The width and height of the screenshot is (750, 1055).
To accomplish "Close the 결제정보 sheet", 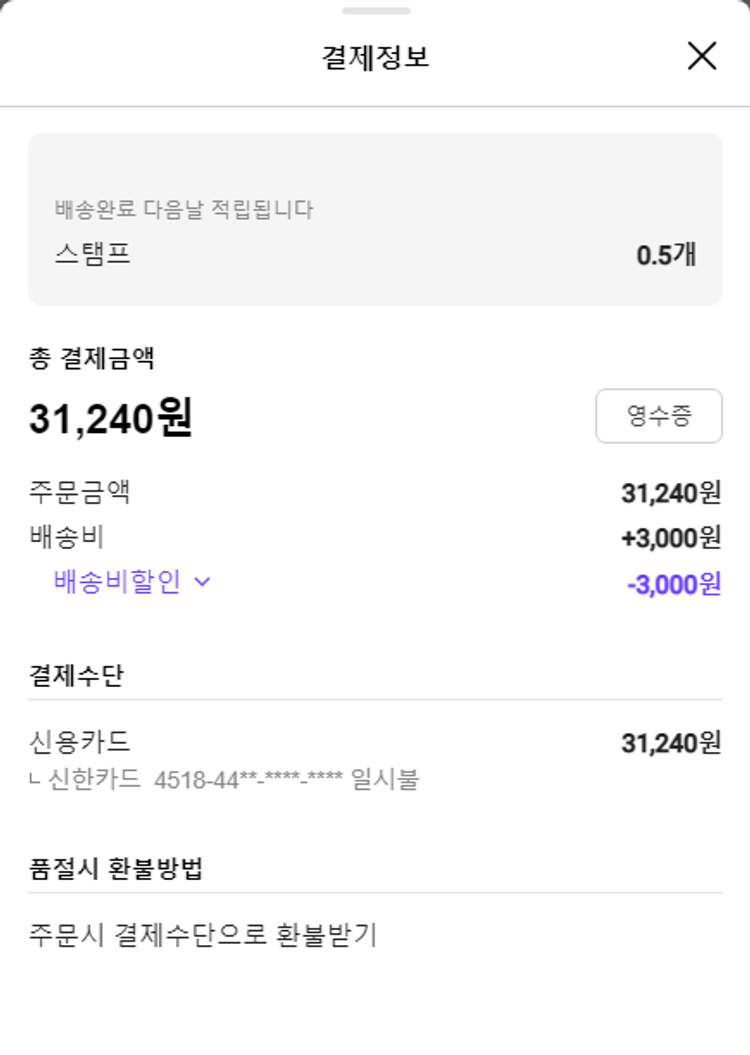I will click(x=702, y=56).
